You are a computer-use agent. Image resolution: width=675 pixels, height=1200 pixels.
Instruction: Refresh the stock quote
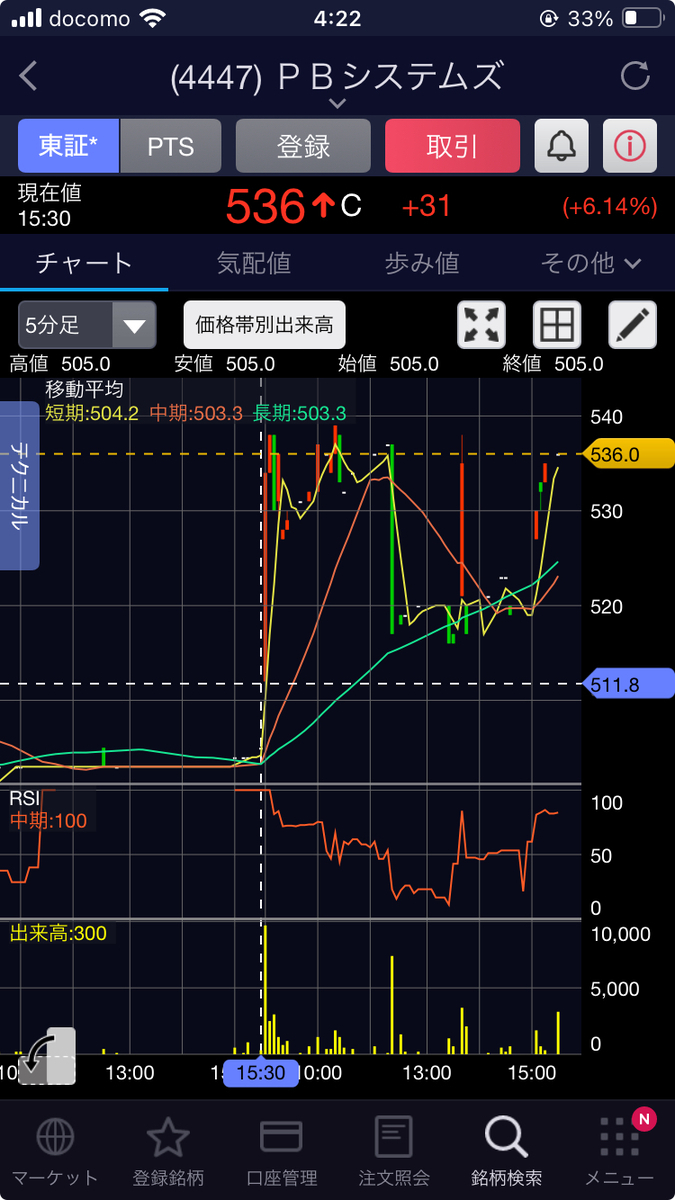(635, 77)
